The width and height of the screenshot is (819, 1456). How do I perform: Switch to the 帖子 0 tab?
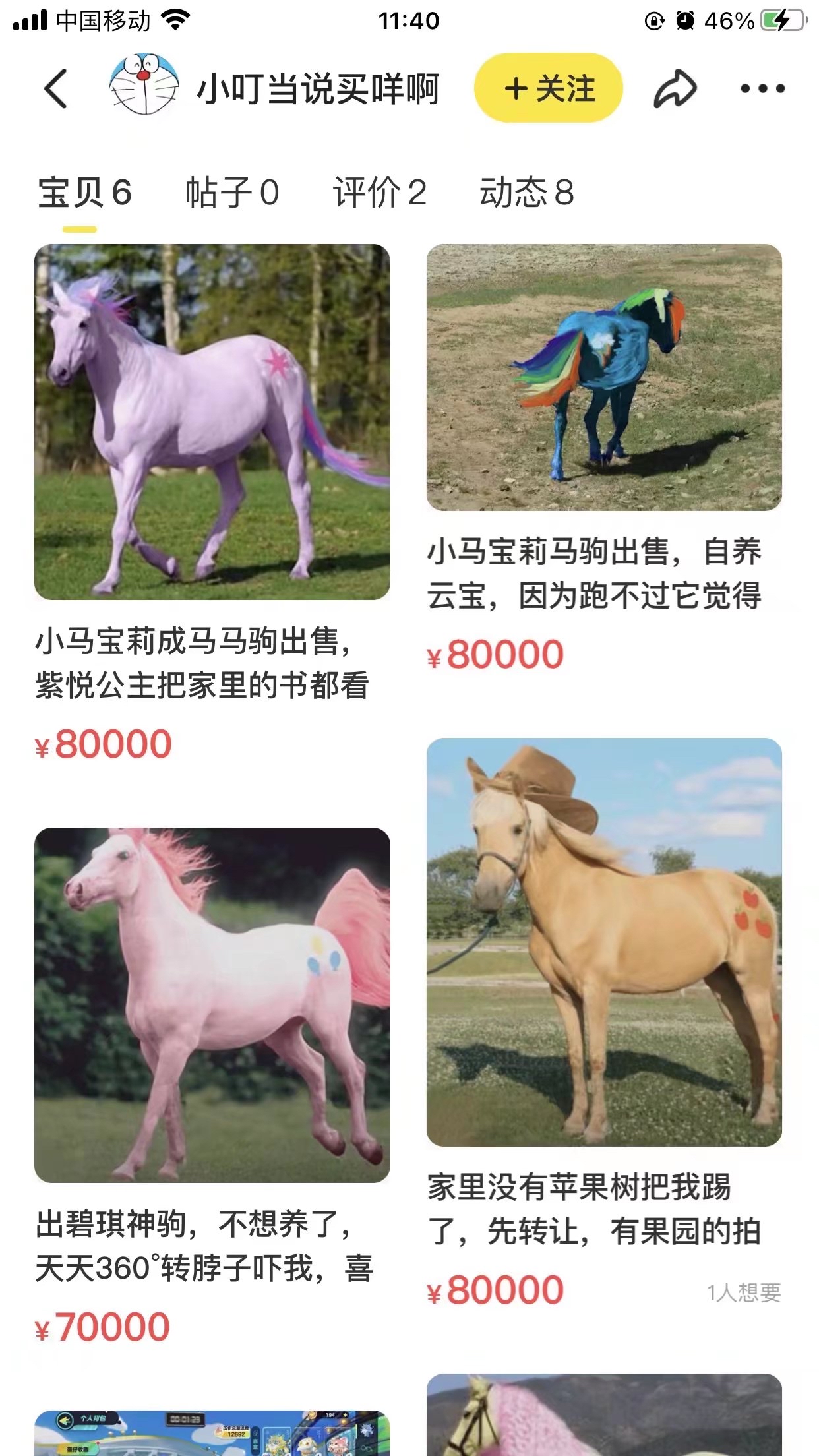click(232, 193)
